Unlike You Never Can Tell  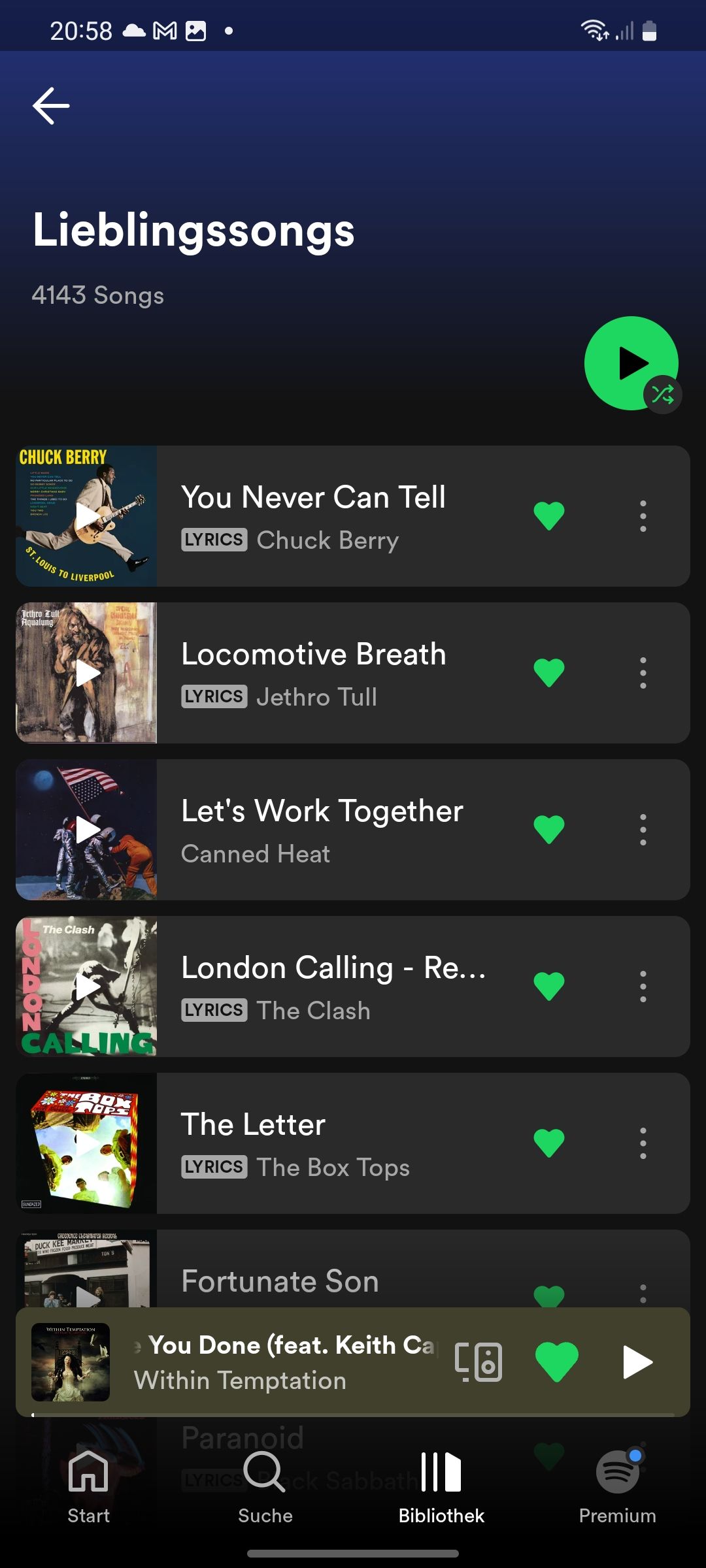pos(548,516)
